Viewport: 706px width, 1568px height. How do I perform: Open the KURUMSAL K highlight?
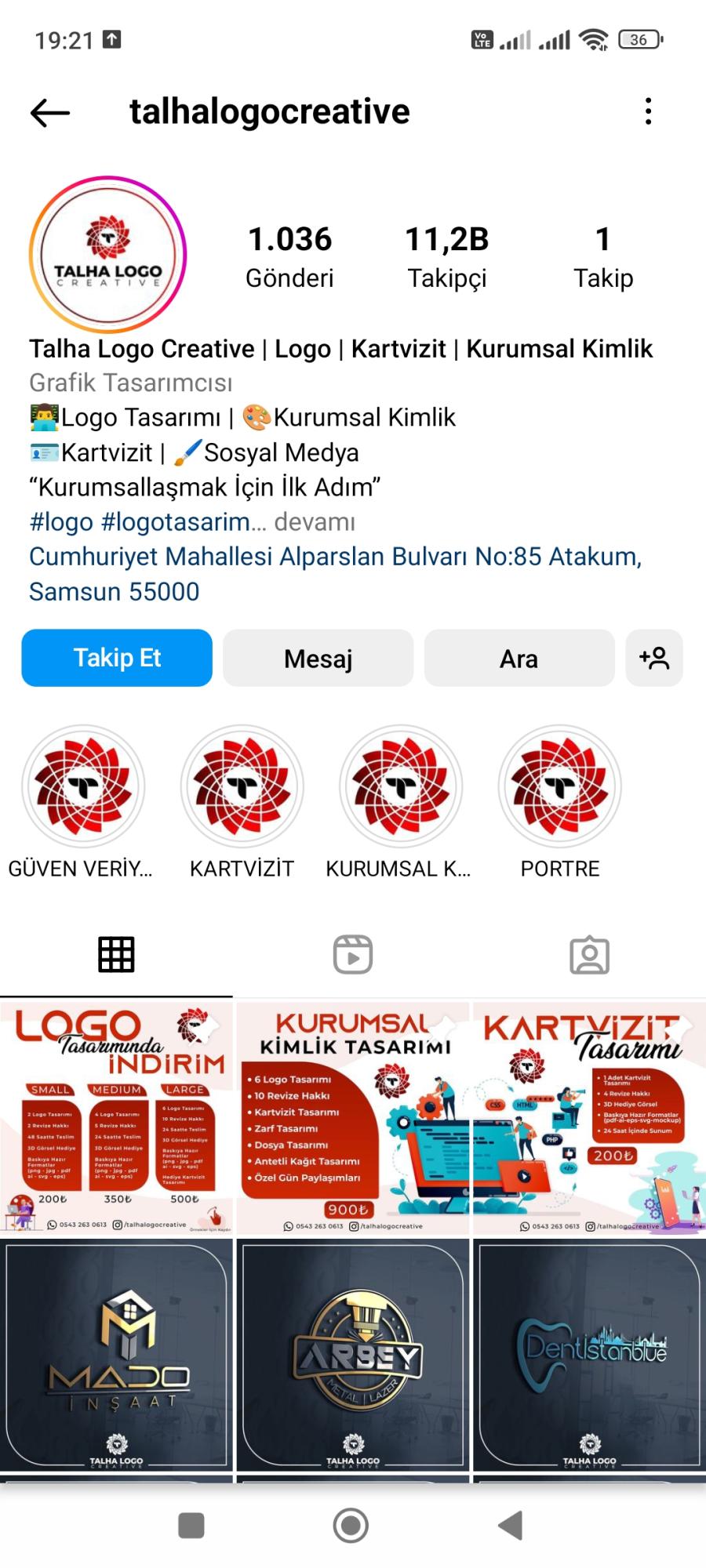tap(400, 786)
